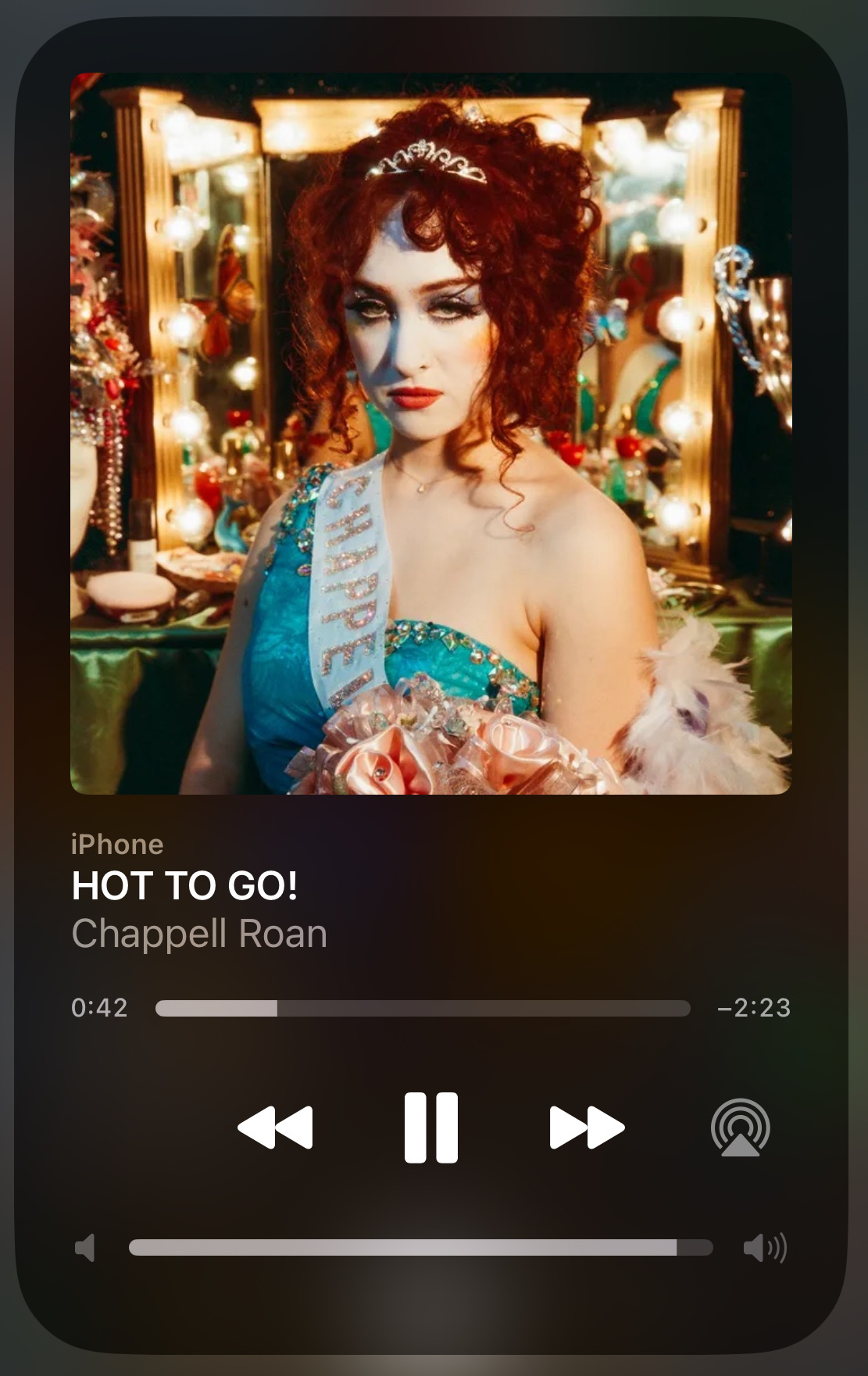868x1376 pixels.
Task: Tap the playback progress bar
Action: (x=422, y=1008)
